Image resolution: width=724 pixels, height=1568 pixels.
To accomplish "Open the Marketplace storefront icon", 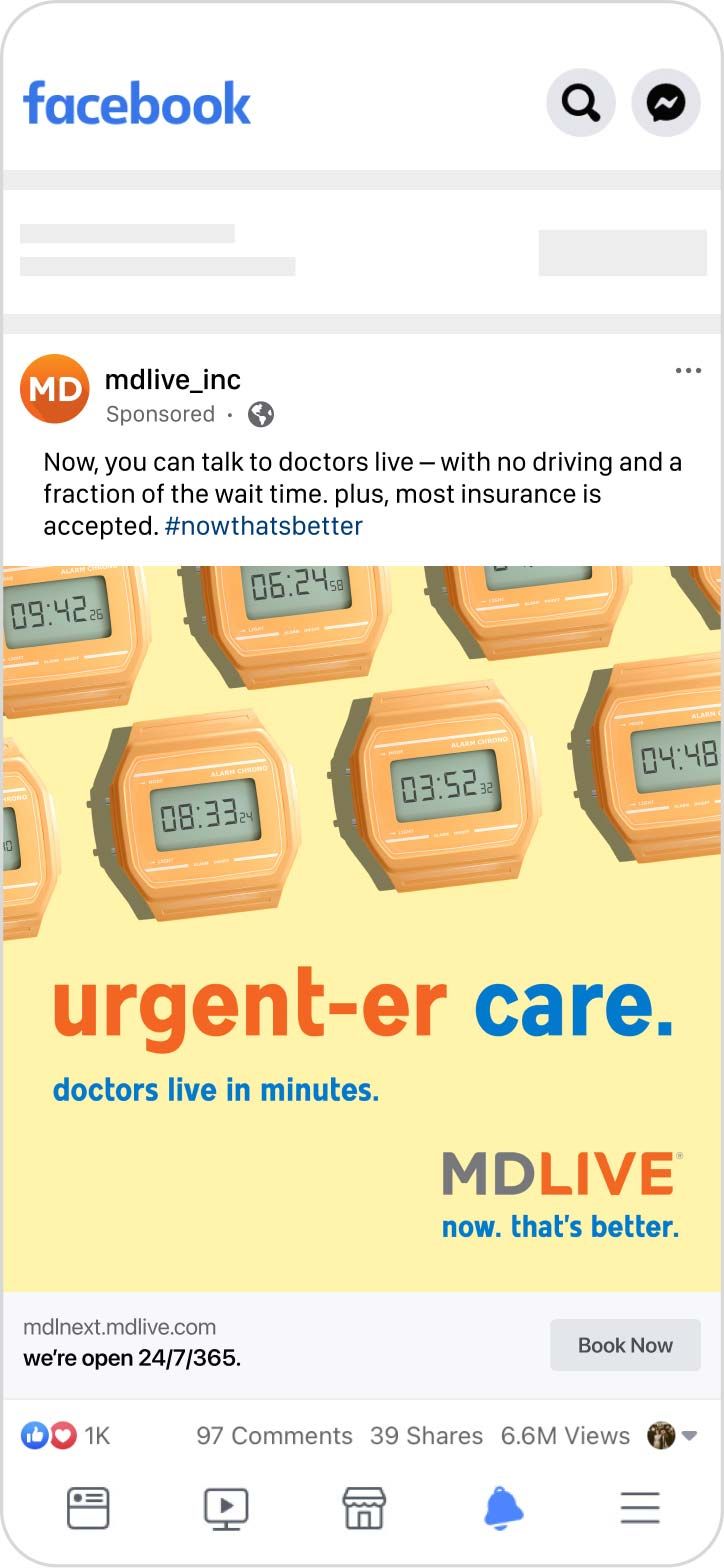I will click(x=364, y=1508).
